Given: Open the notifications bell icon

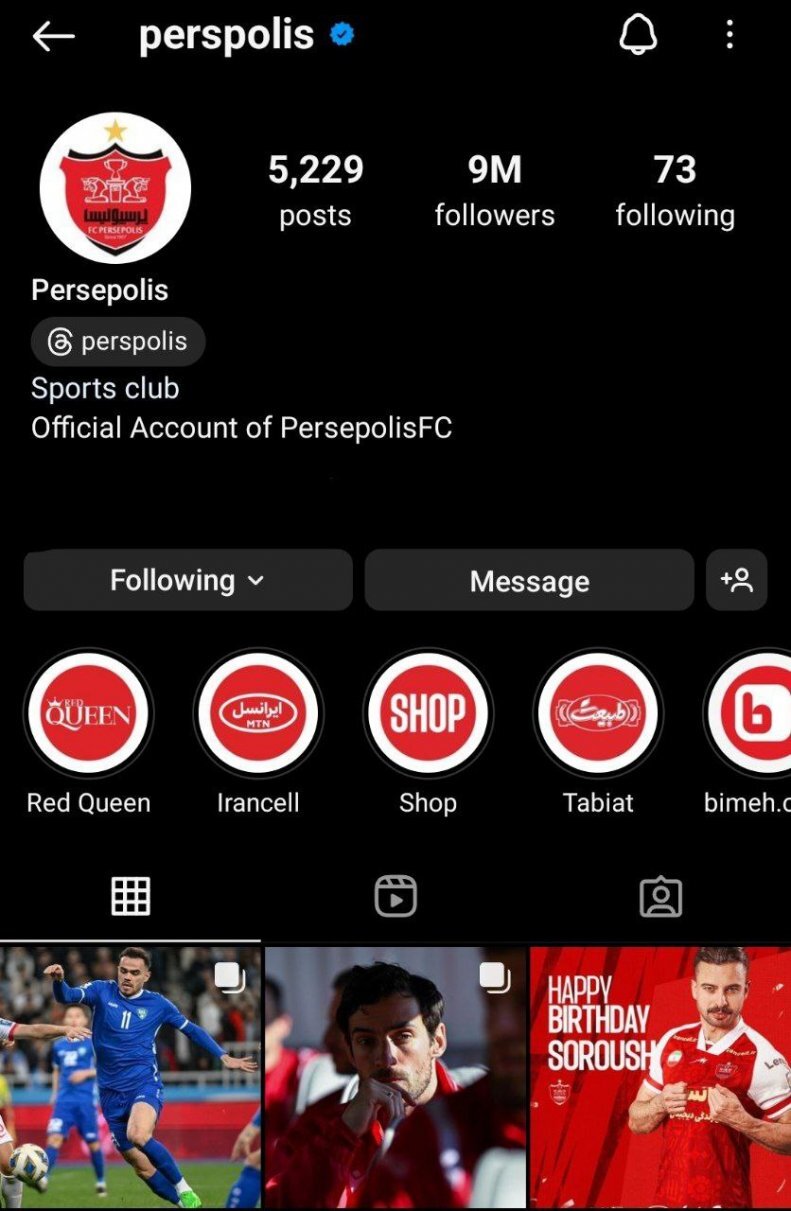Looking at the screenshot, I should 638,35.
